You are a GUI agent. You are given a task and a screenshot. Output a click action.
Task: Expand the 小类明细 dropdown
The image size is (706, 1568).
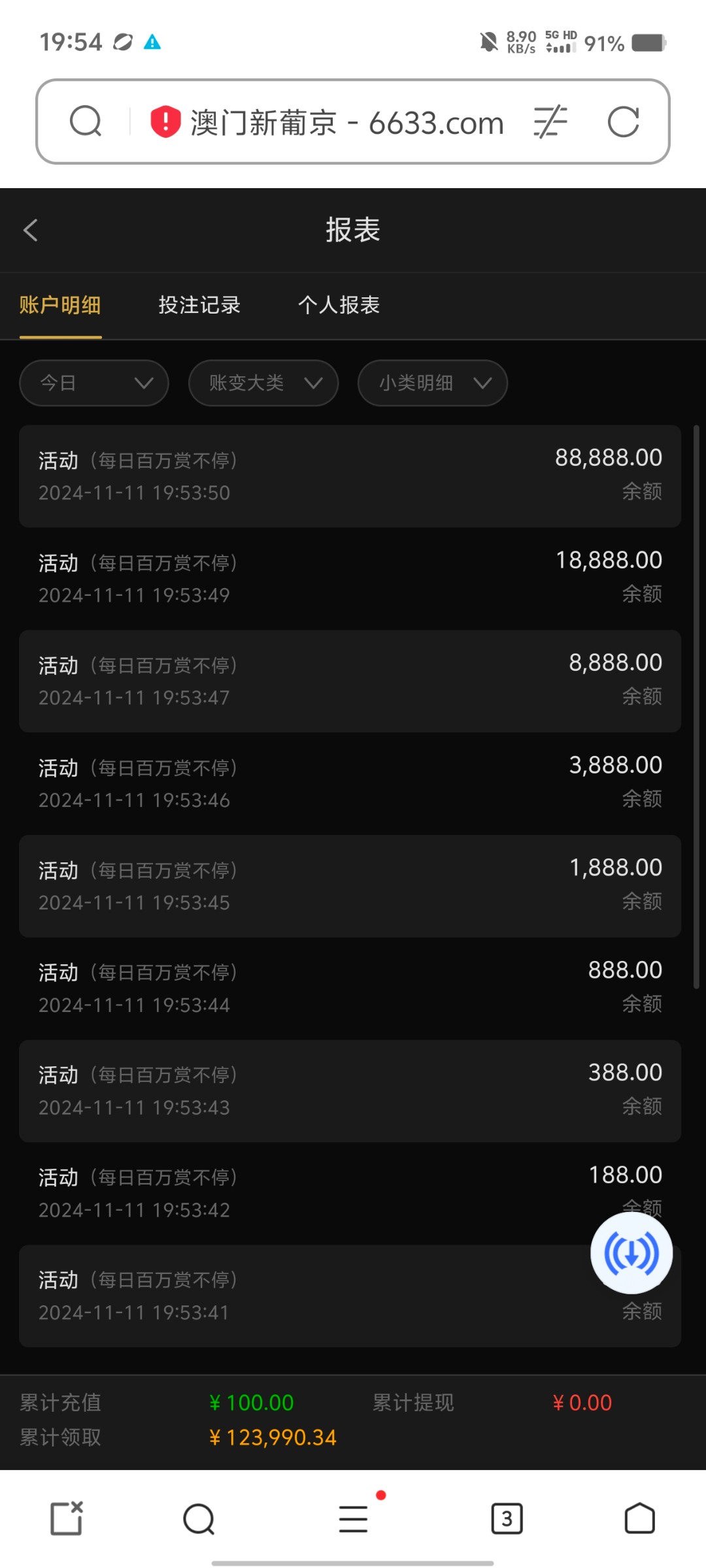[x=433, y=383]
